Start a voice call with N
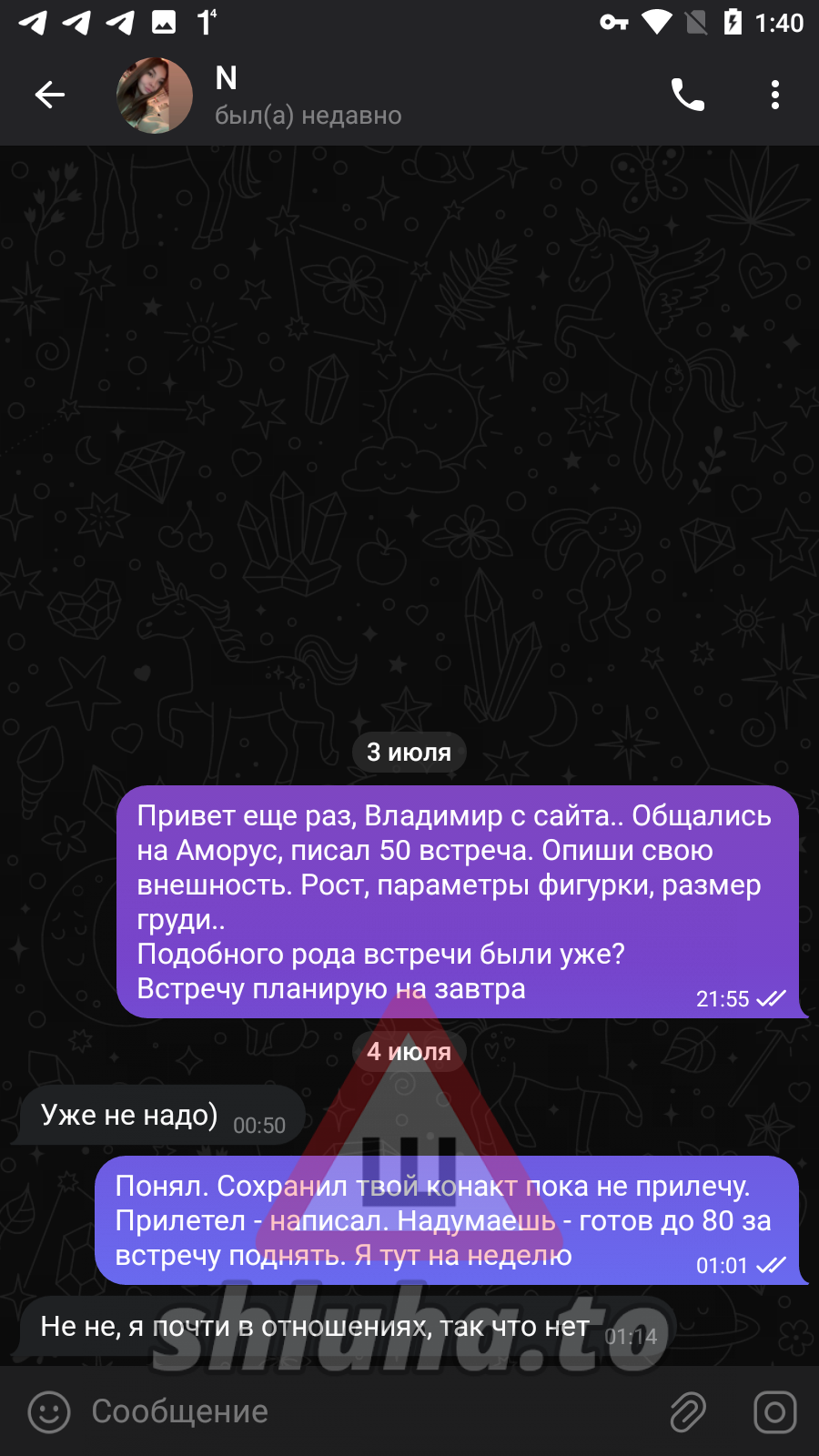The image size is (819, 1456). pyautogui.click(x=687, y=95)
